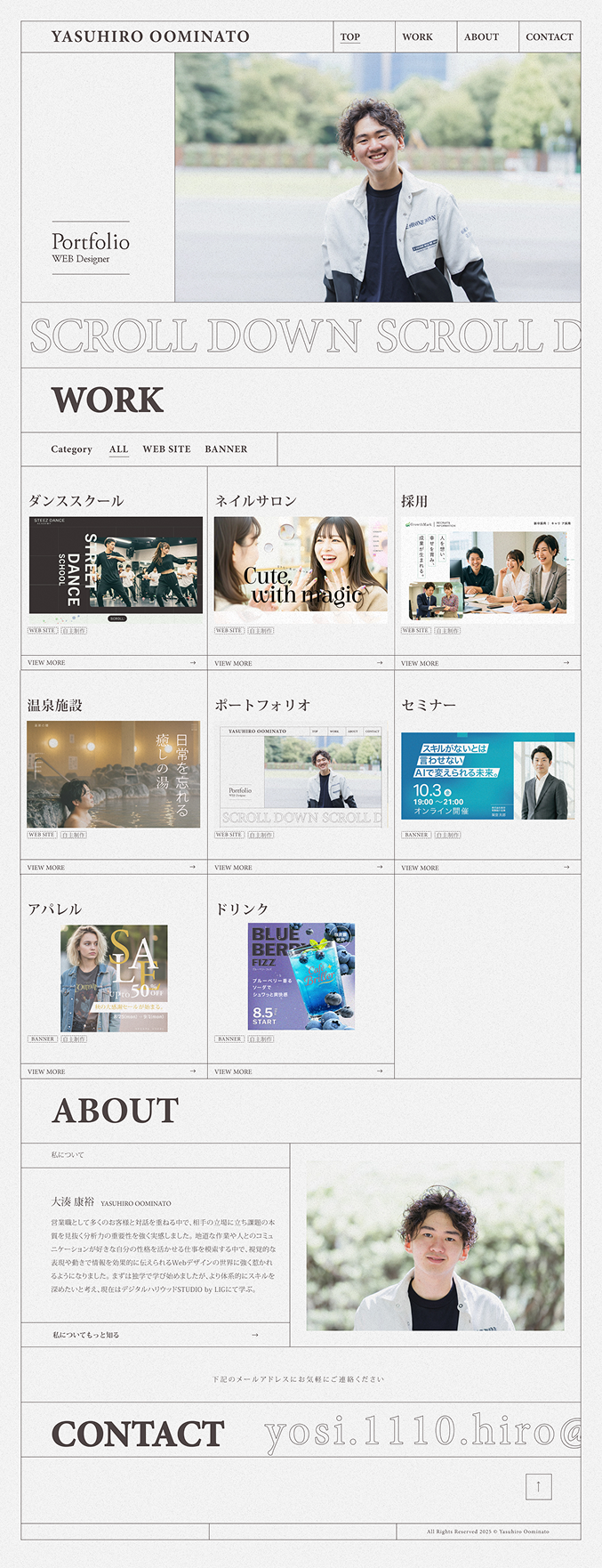Open 私についてもっと知る link
602x1568 pixels.
point(156,1335)
